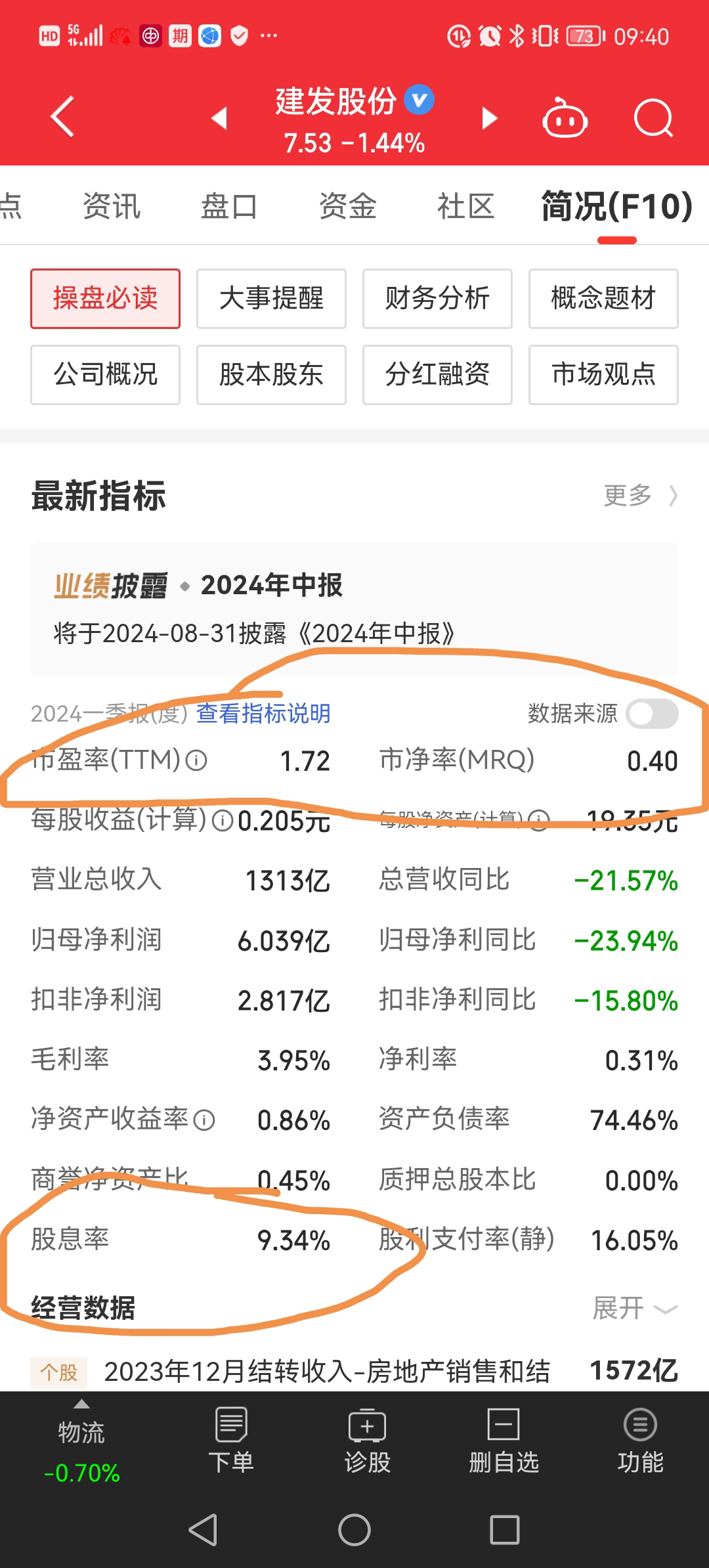Open the robot assistant icon

click(x=565, y=119)
